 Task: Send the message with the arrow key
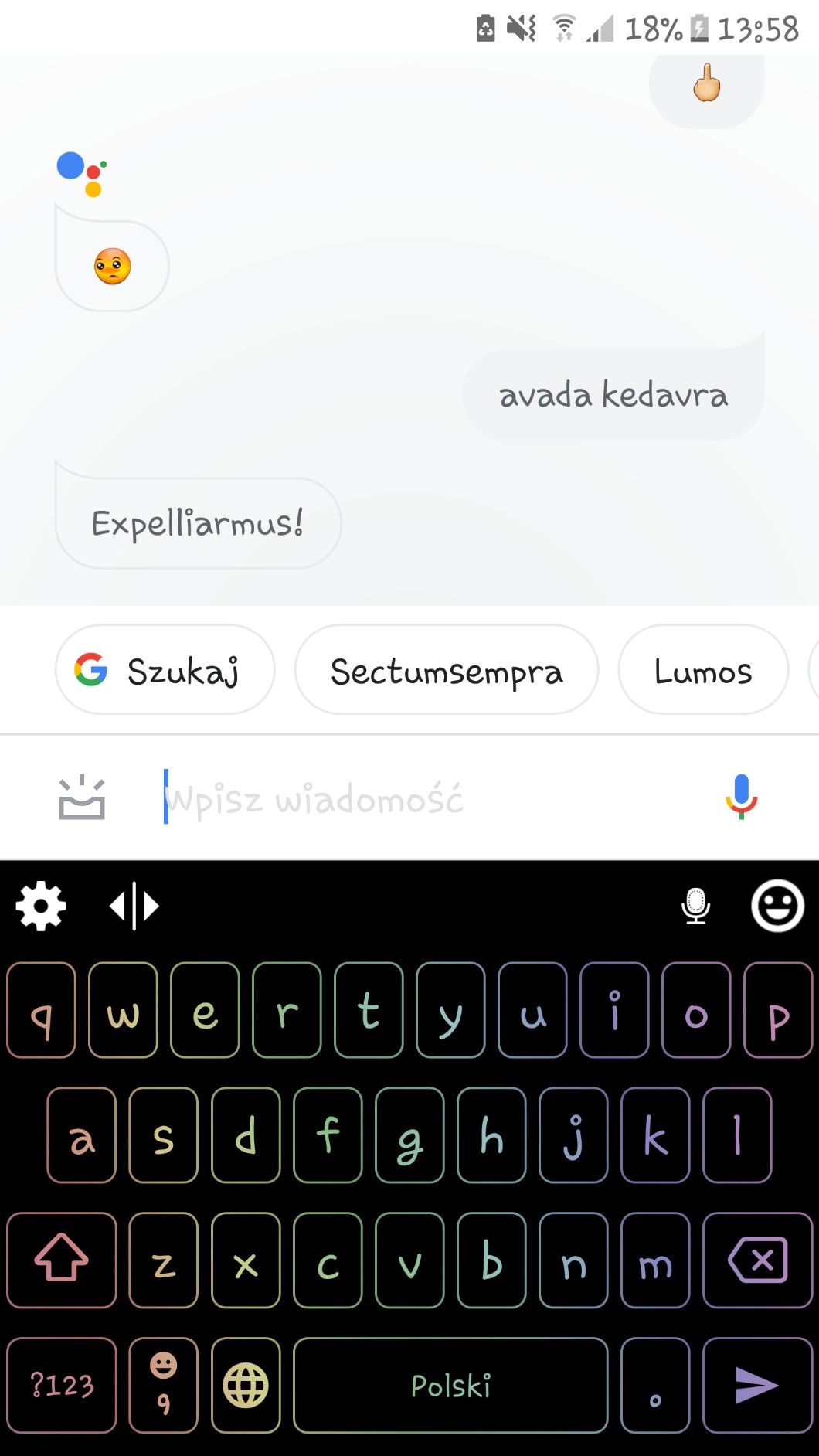click(757, 1385)
